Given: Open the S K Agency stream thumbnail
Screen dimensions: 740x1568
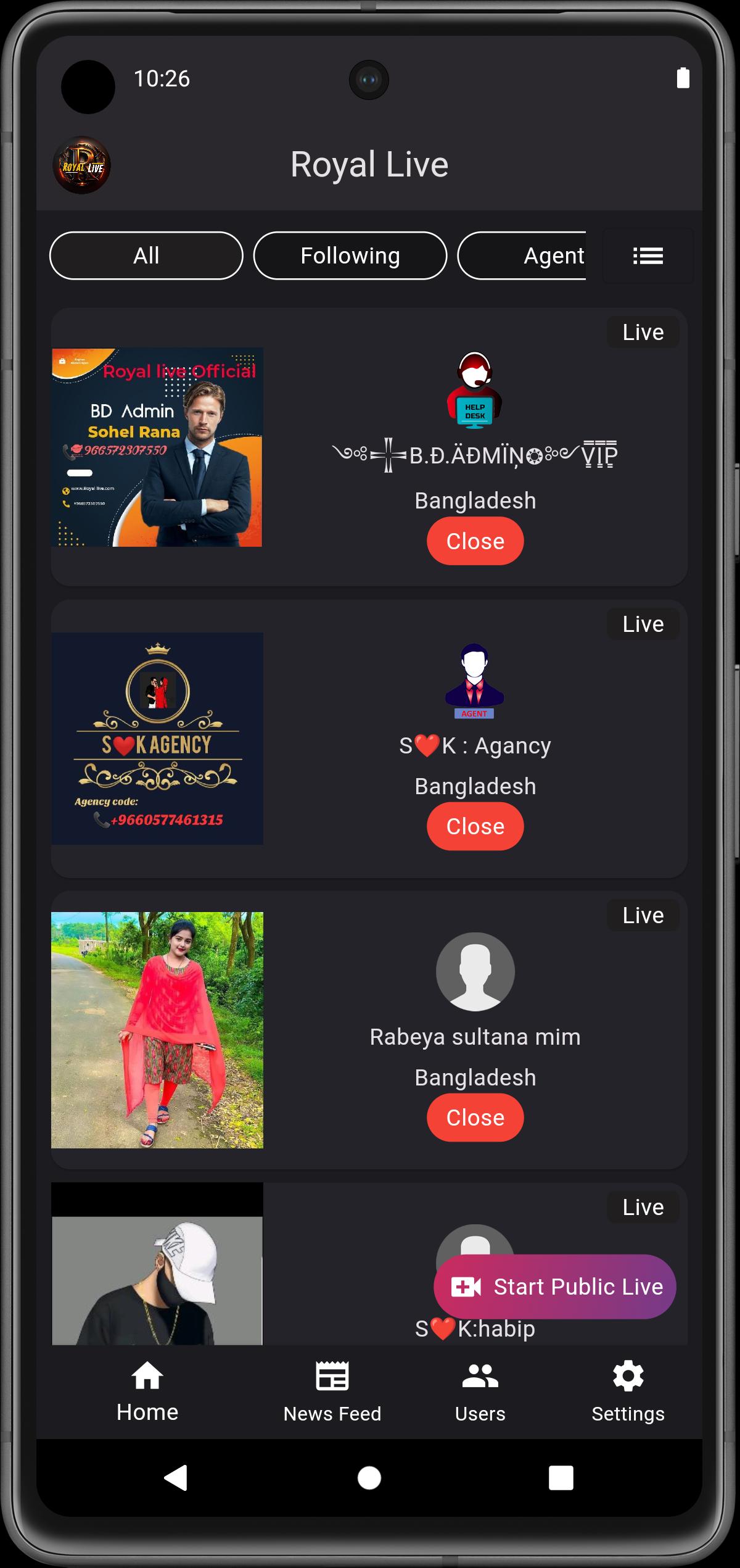Looking at the screenshot, I should coord(157,739).
